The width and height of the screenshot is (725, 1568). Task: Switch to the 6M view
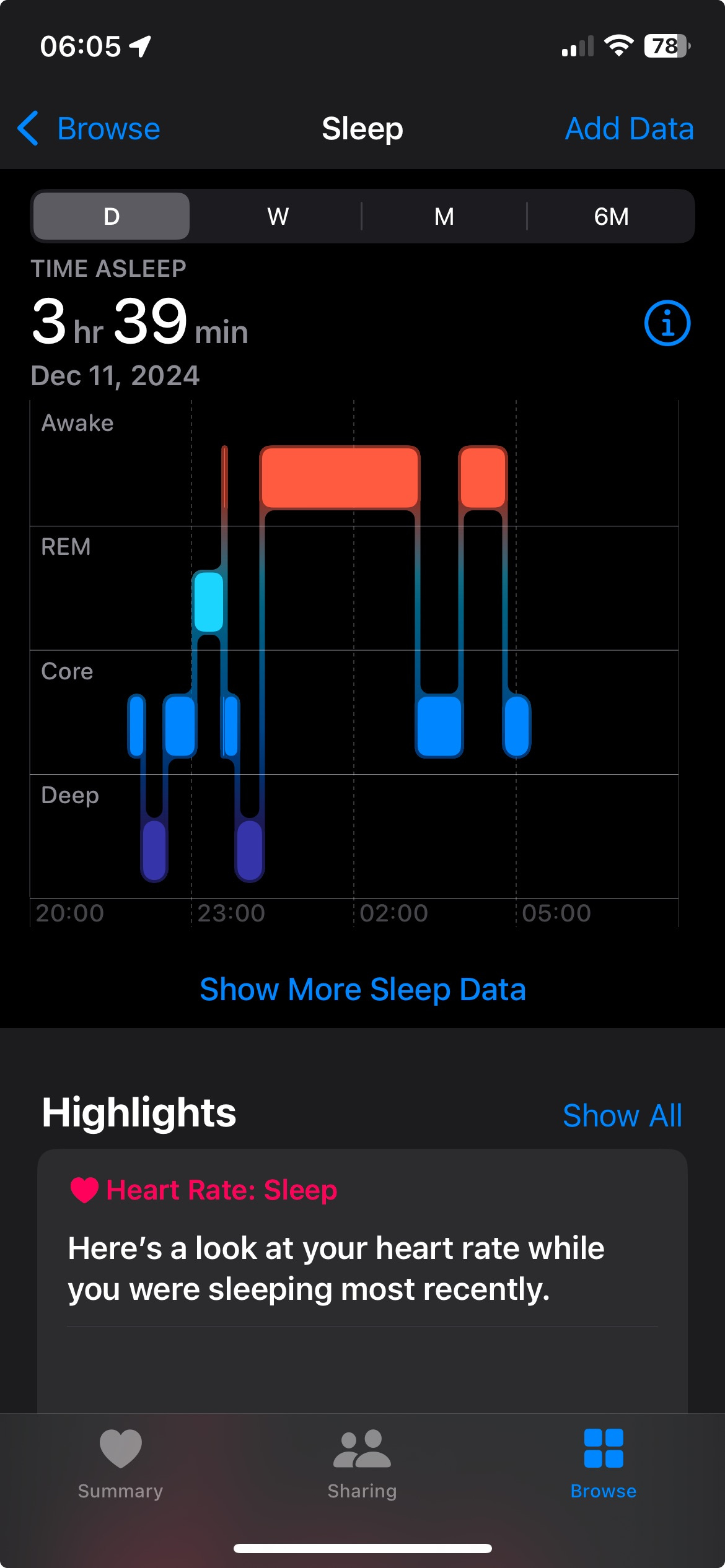(x=611, y=216)
